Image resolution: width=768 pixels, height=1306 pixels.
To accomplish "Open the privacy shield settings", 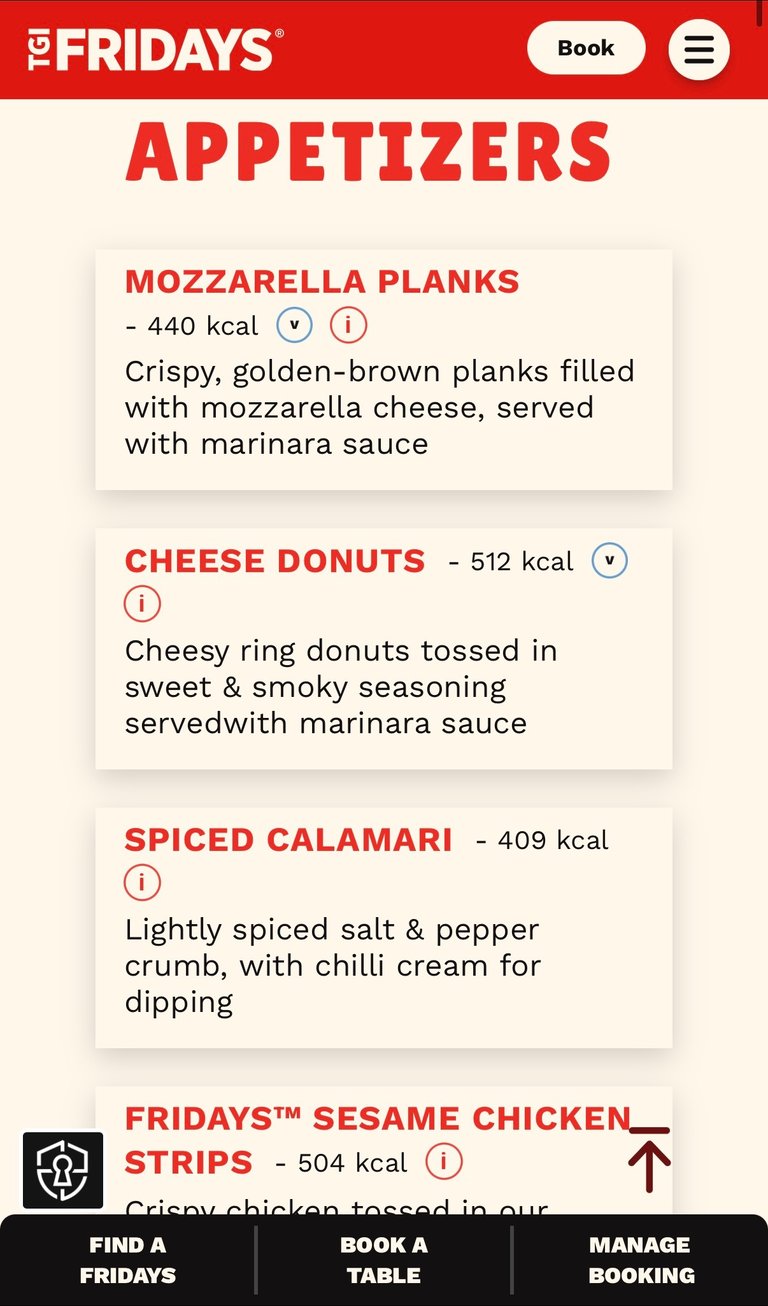I will pos(63,1170).
